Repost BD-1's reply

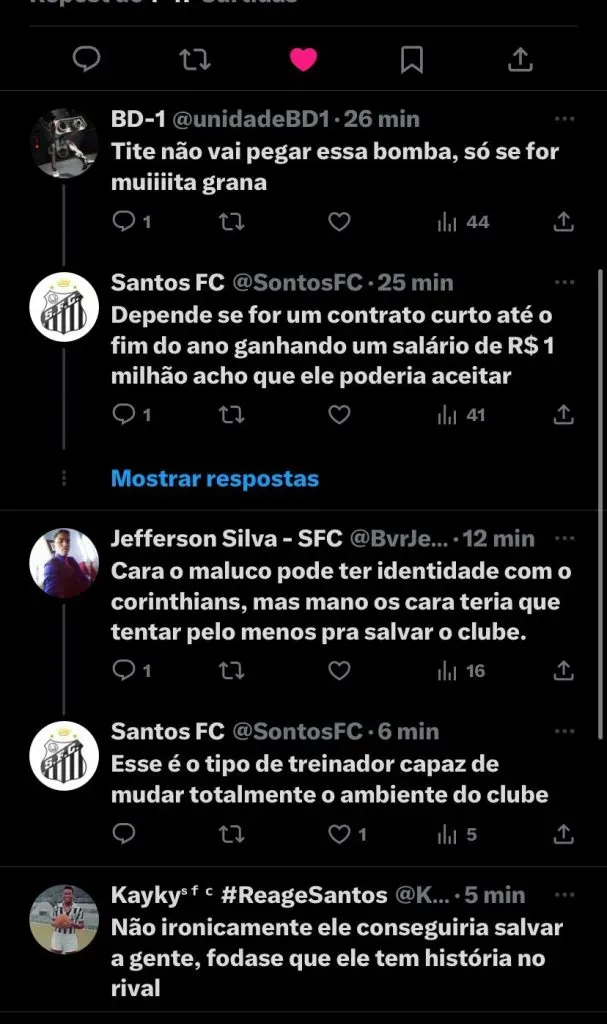[231, 222]
